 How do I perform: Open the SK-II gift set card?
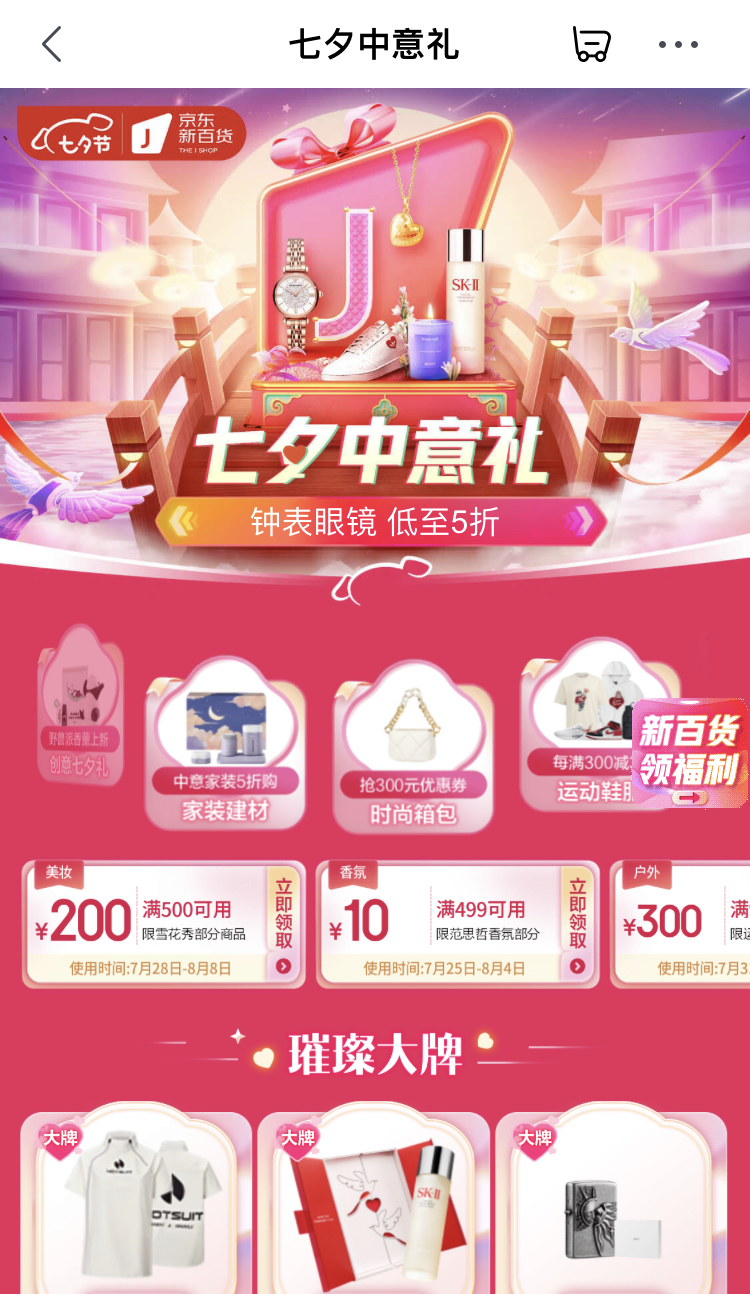pos(373,1205)
